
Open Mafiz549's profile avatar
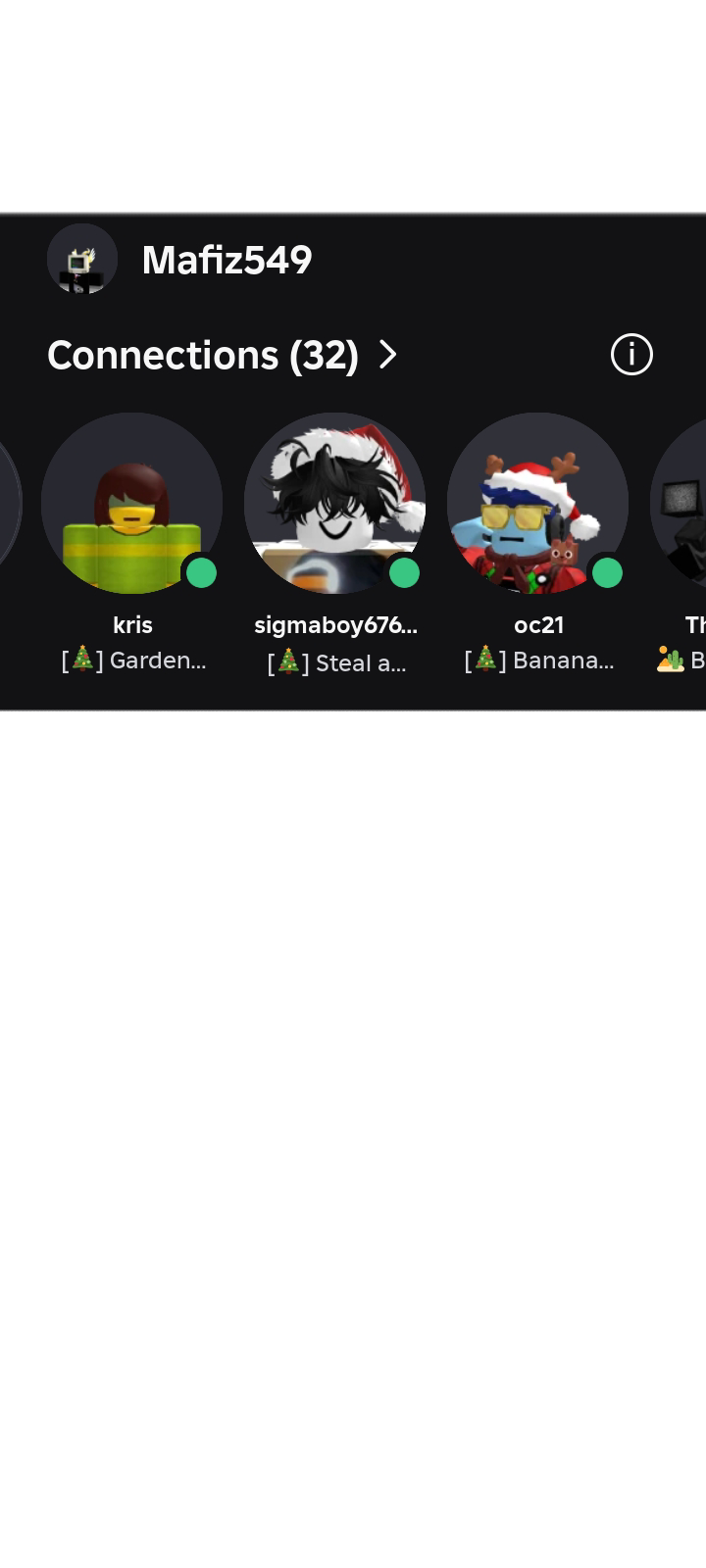click(x=82, y=260)
